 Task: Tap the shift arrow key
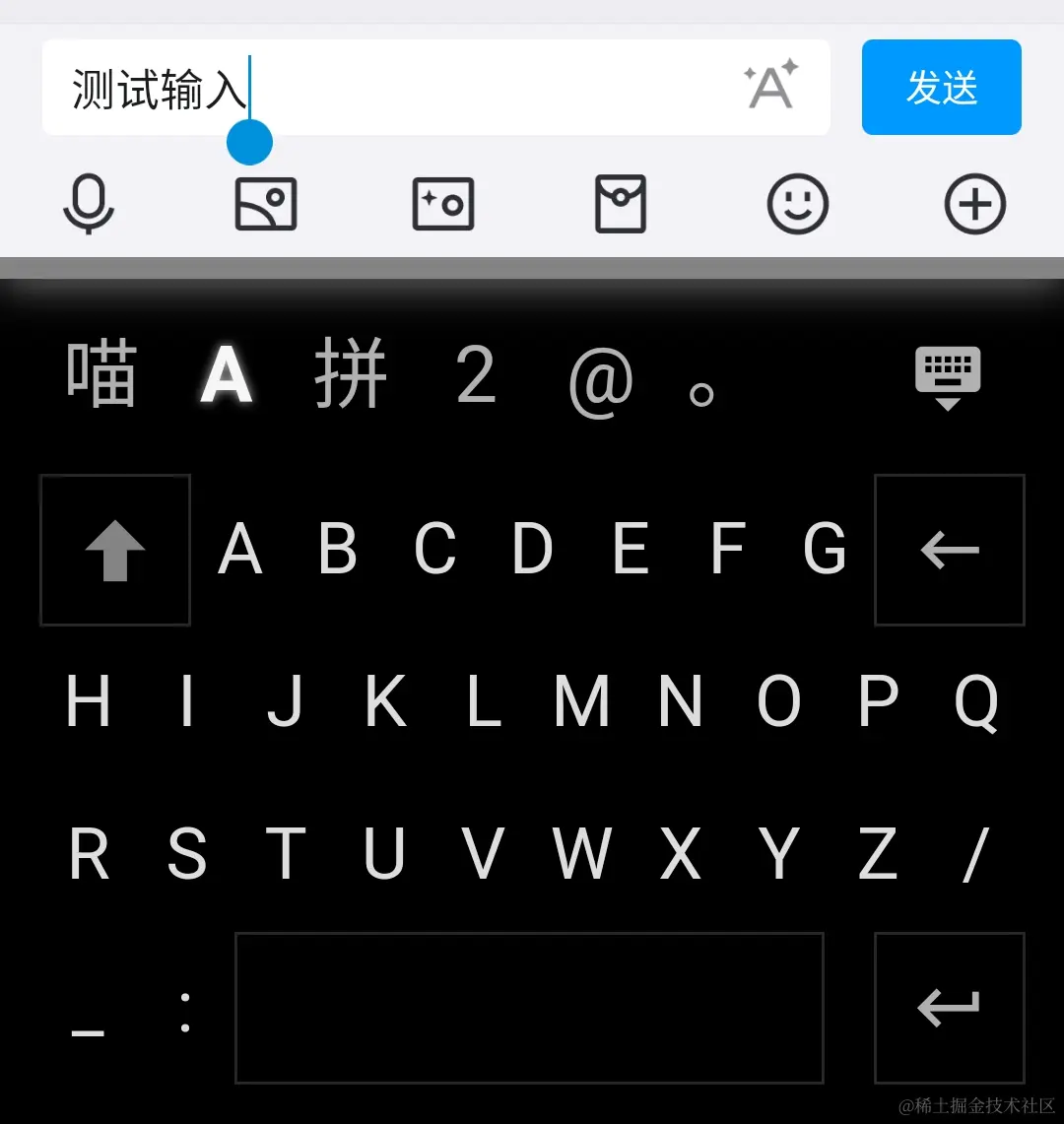tap(115, 550)
